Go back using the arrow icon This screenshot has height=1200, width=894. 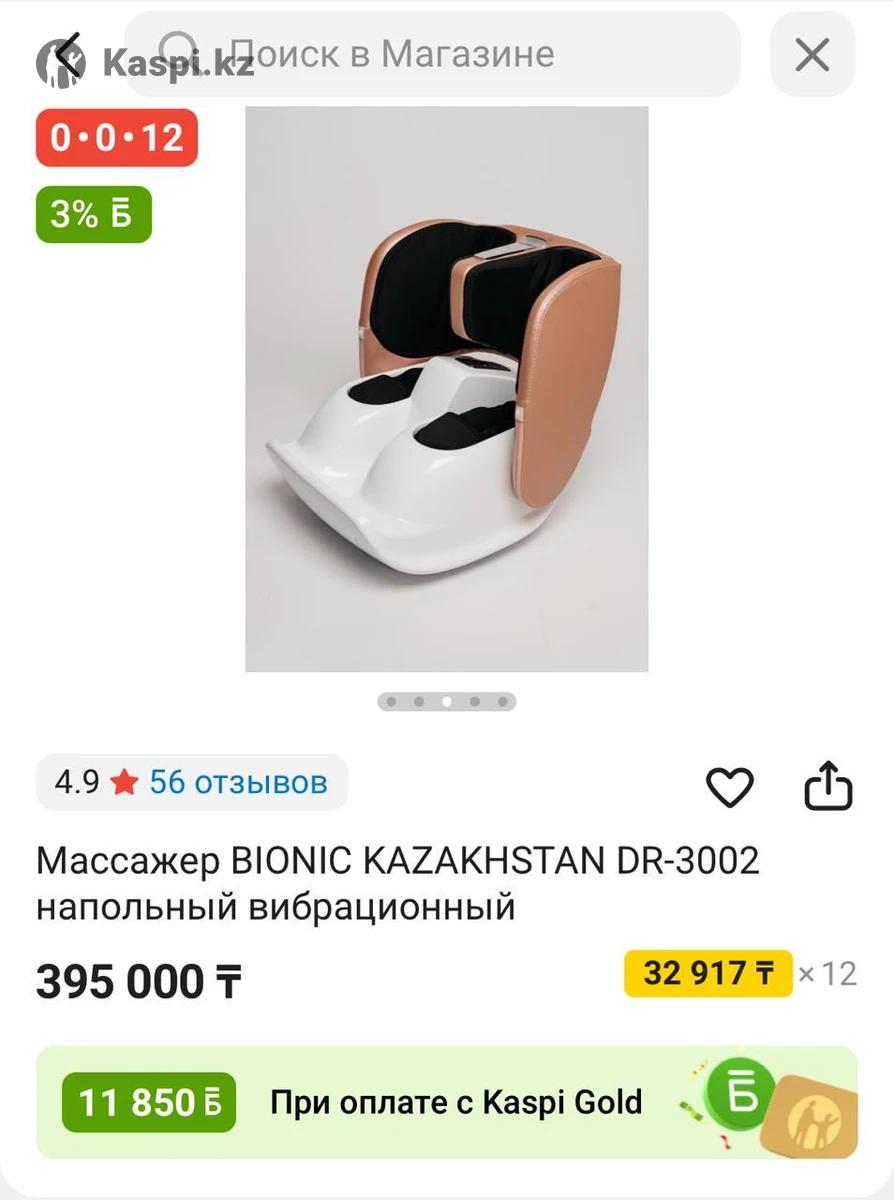tap(68, 54)
